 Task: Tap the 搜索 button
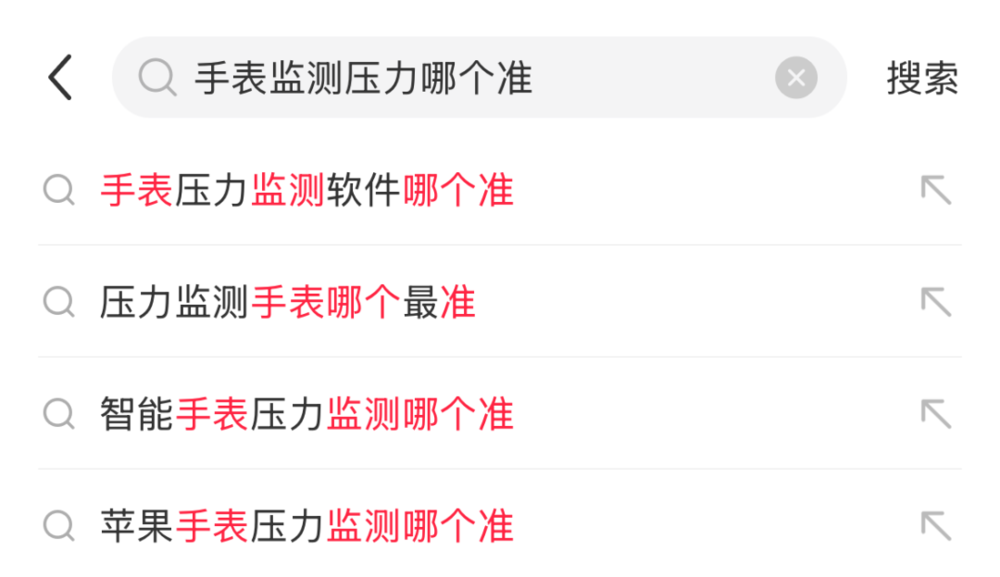click(922, 78)
